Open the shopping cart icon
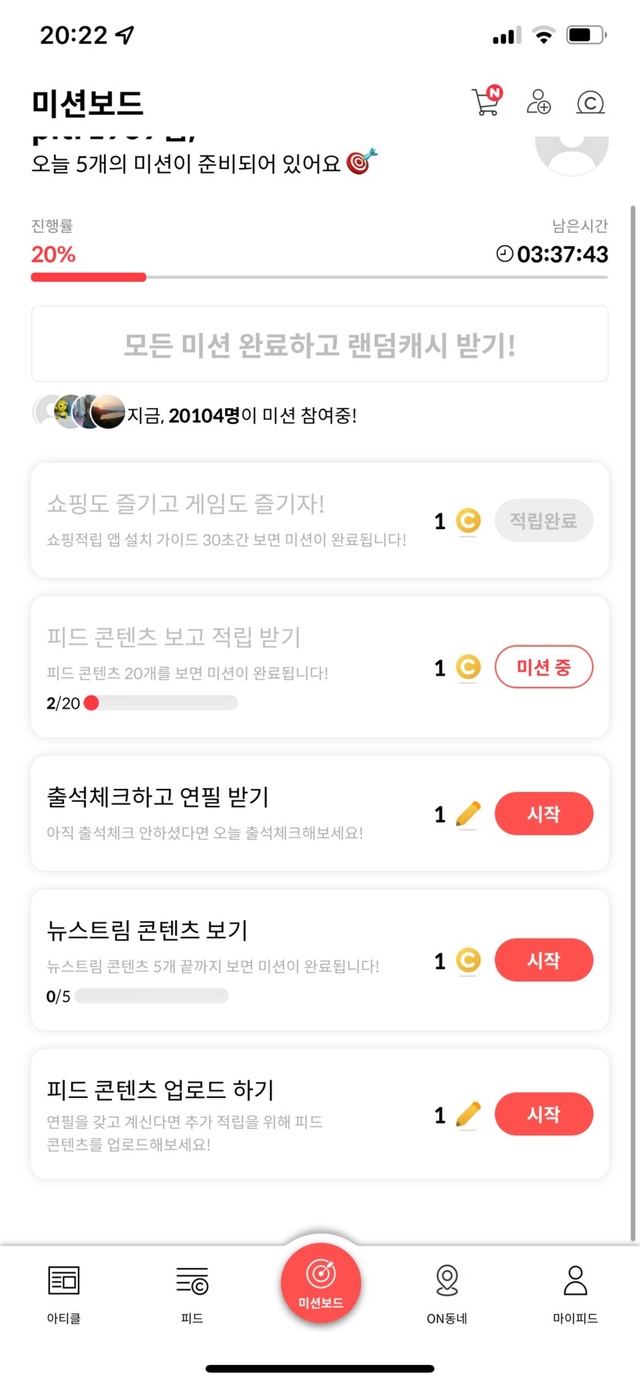640x1385 pixels. pyautogui.click(x=486, y=102)
